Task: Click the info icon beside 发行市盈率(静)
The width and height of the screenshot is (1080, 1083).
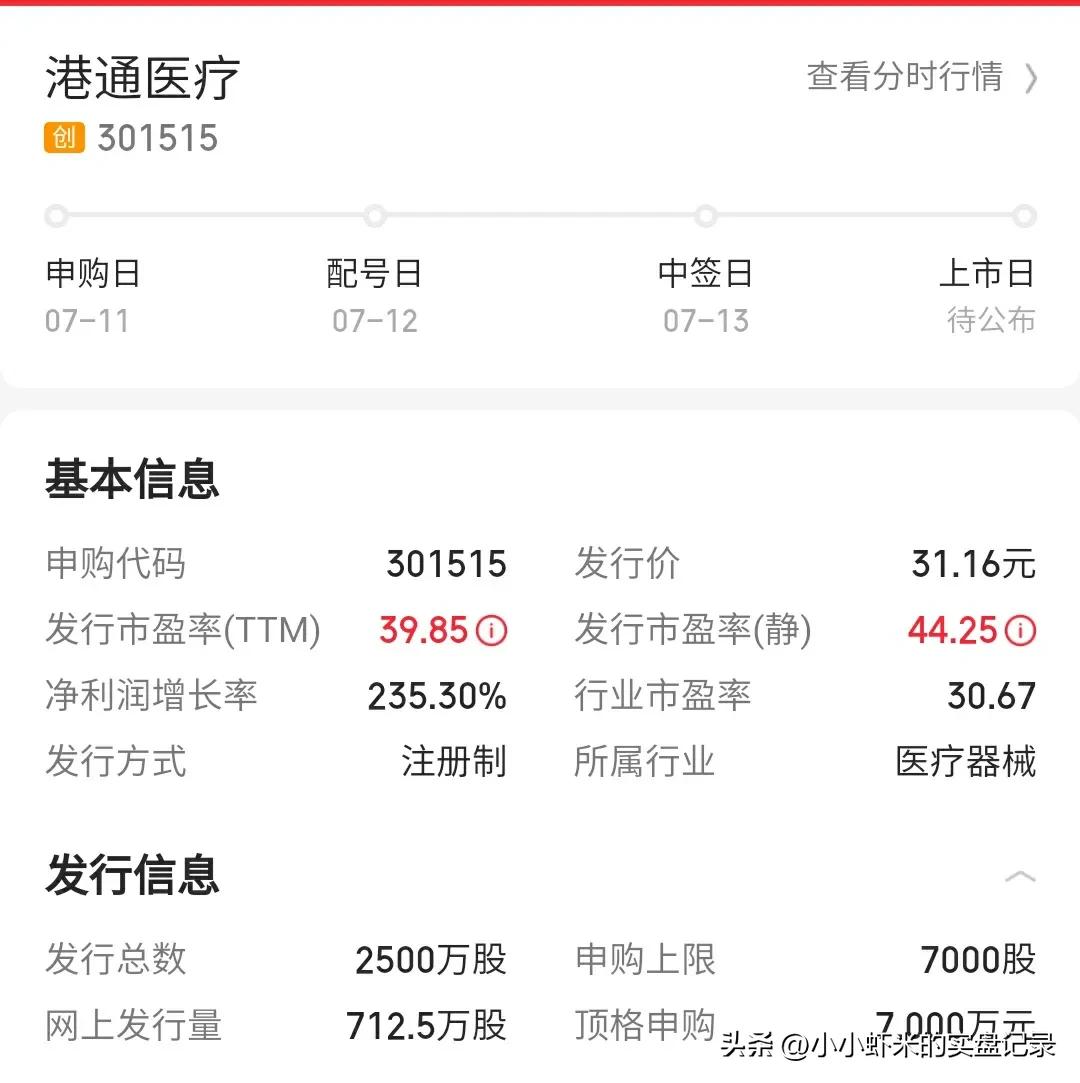Action: 1019,630
